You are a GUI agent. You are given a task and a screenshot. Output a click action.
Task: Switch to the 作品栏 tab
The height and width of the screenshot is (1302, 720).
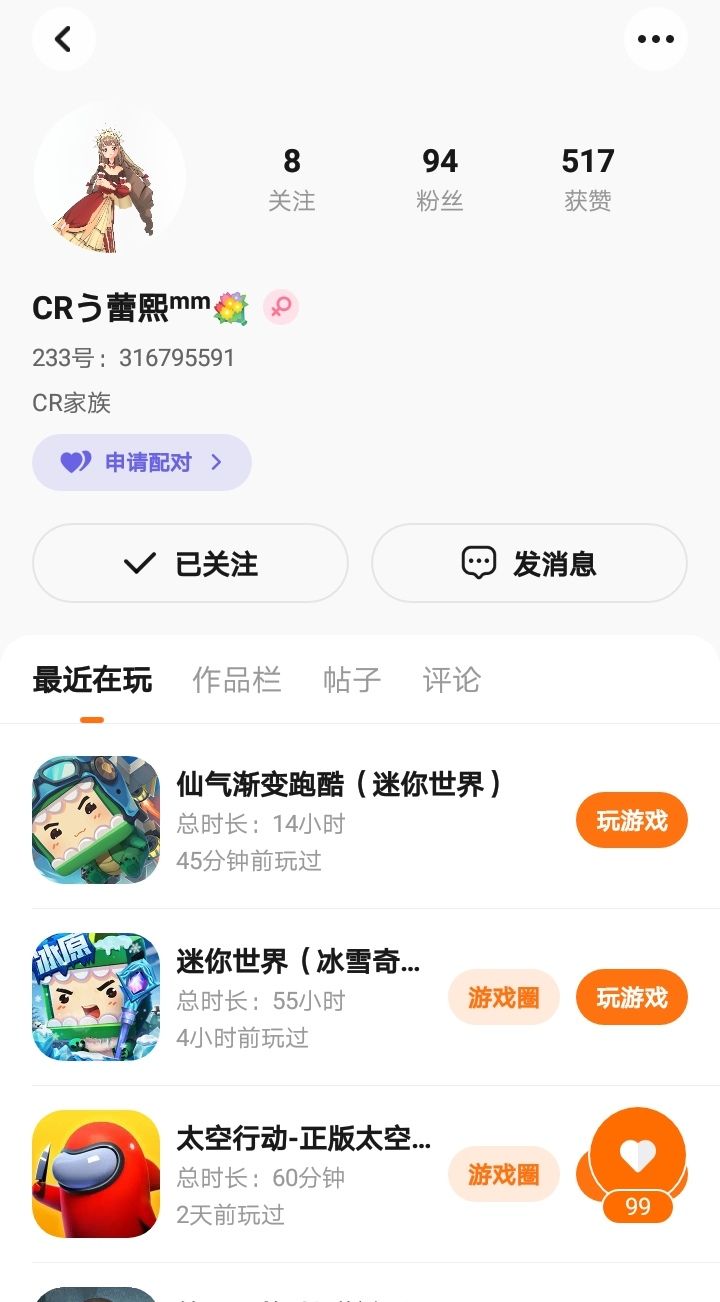click(x=236, y=680)
